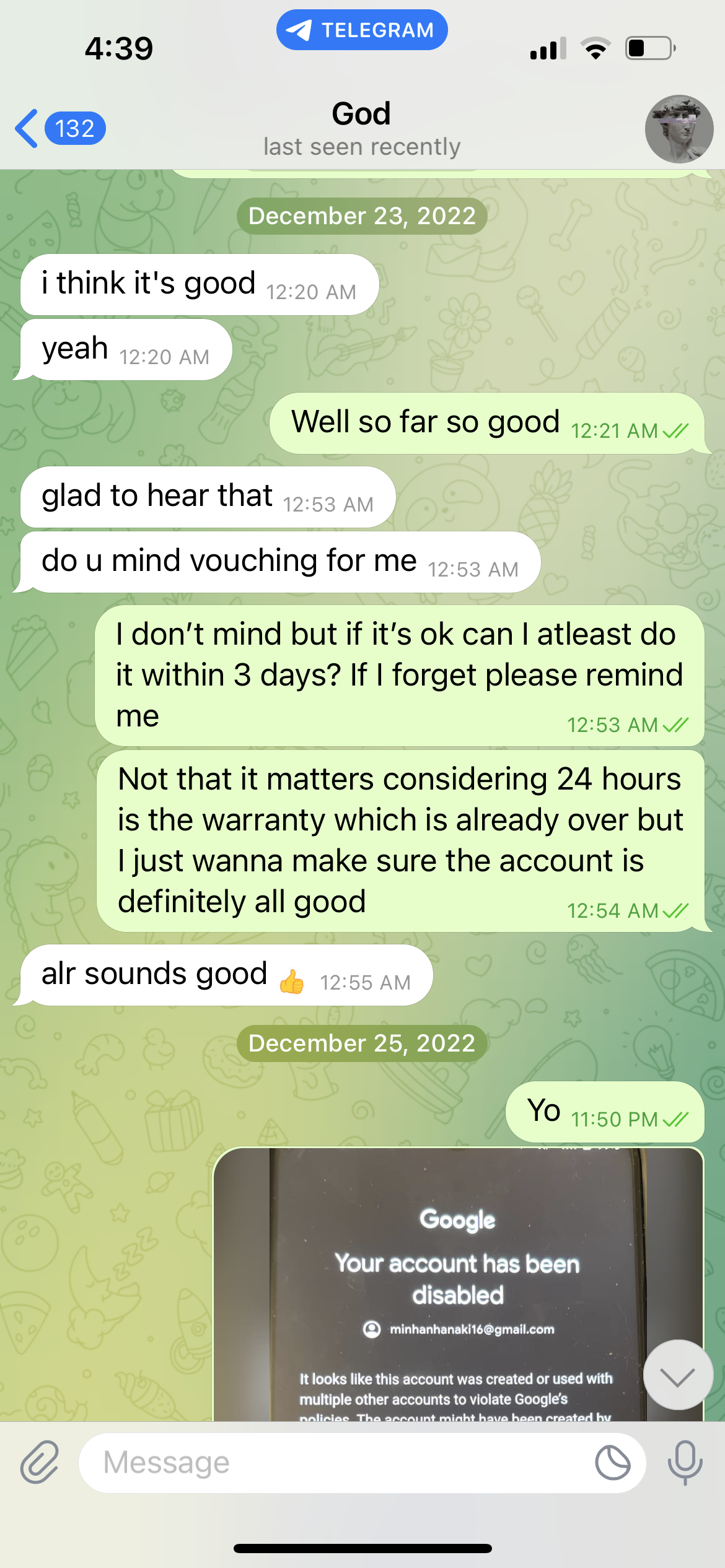The image size is (725, 1568).
Task: Open God's profile picture
Action: tap(679, 129)
